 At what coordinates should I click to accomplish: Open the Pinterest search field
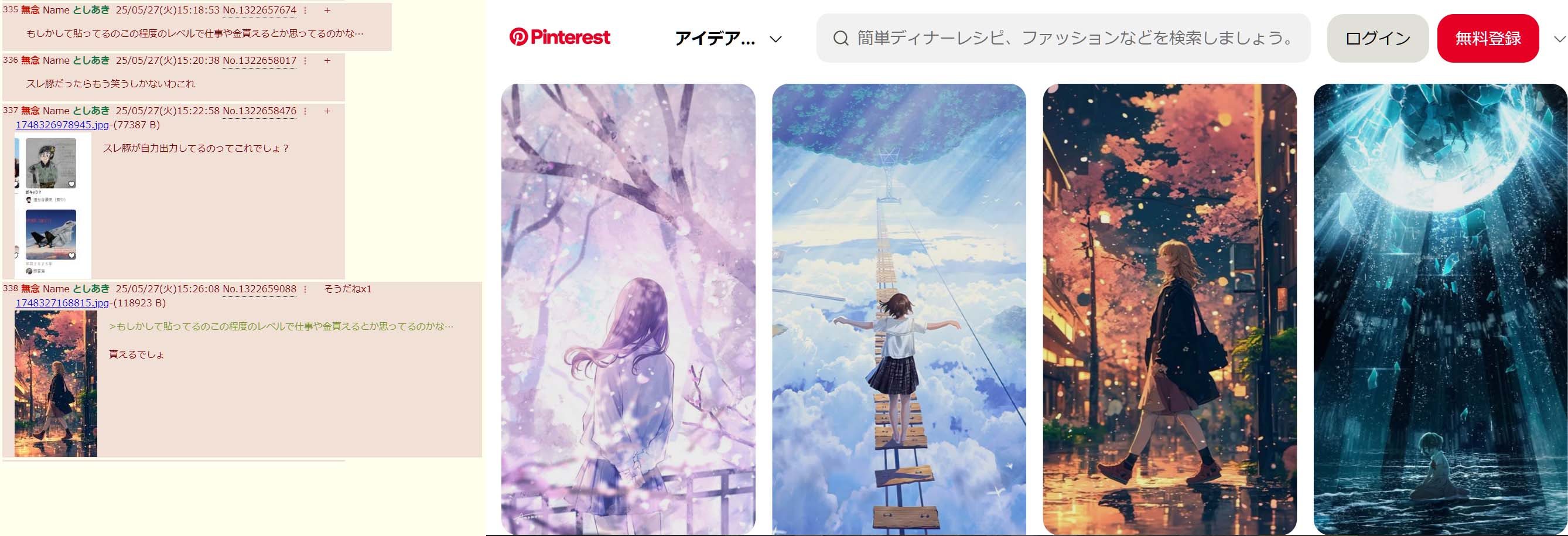click(x=1071, y=37)
